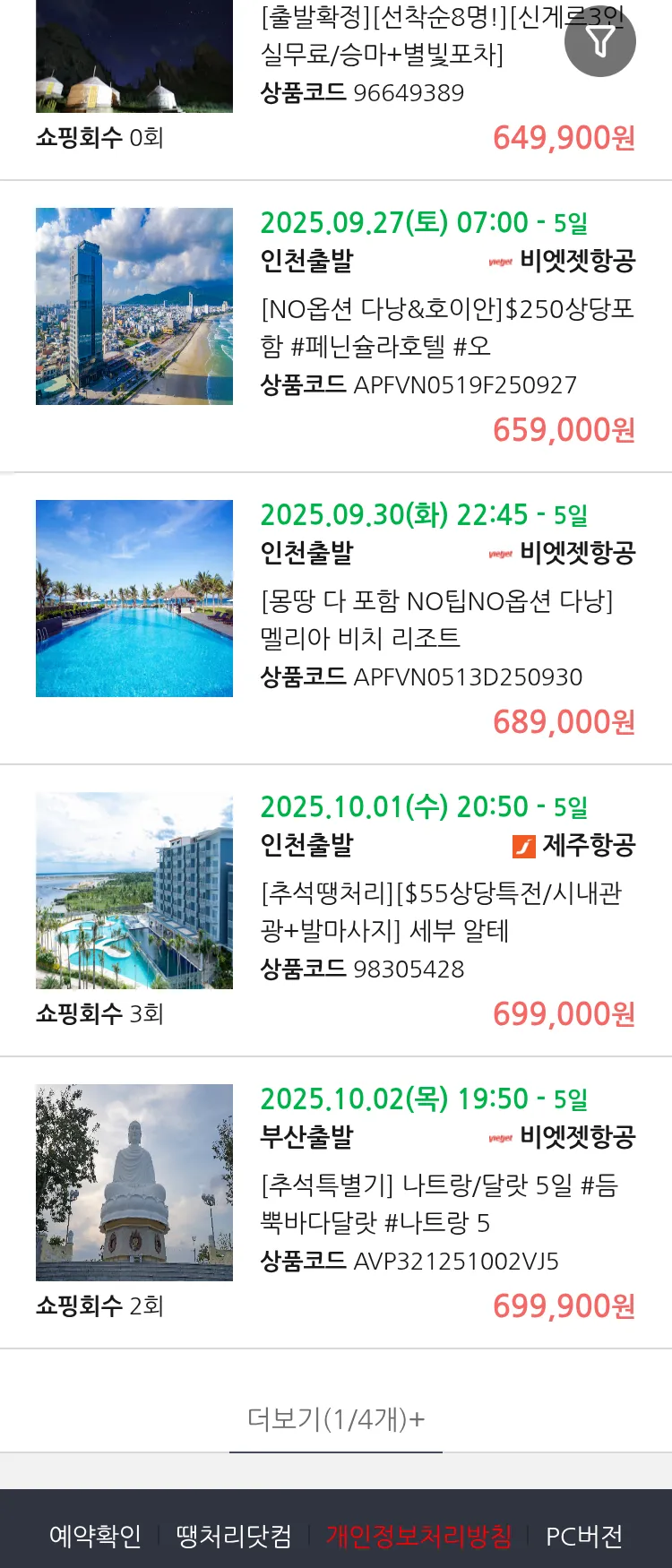The image size is (672, 1568).
Task: Open the filter funnel button
Action: coord(599,41)
